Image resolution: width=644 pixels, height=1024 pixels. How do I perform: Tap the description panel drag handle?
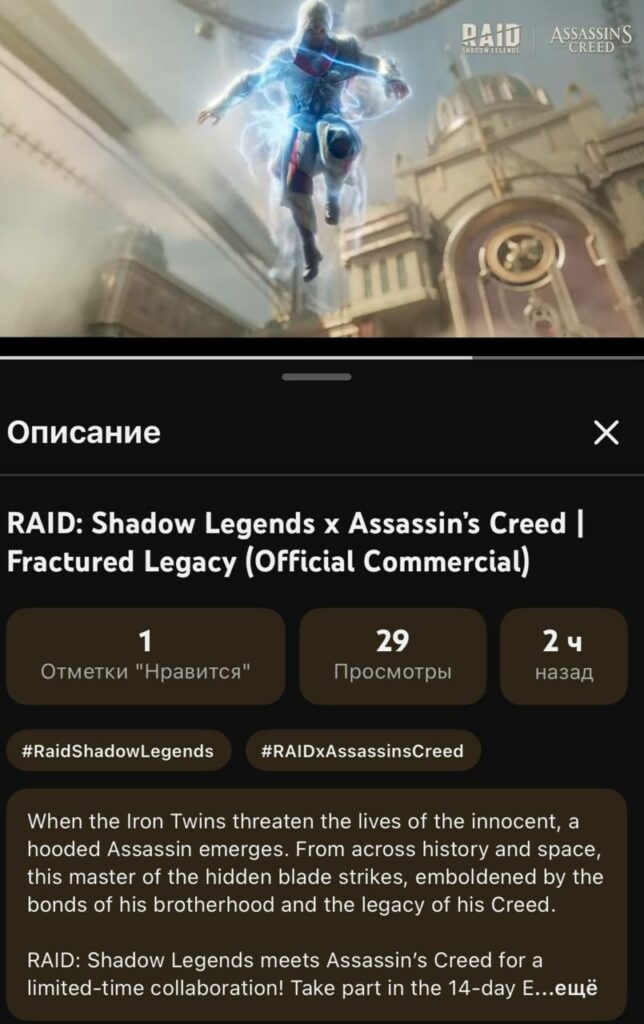(x=316, y=377)
